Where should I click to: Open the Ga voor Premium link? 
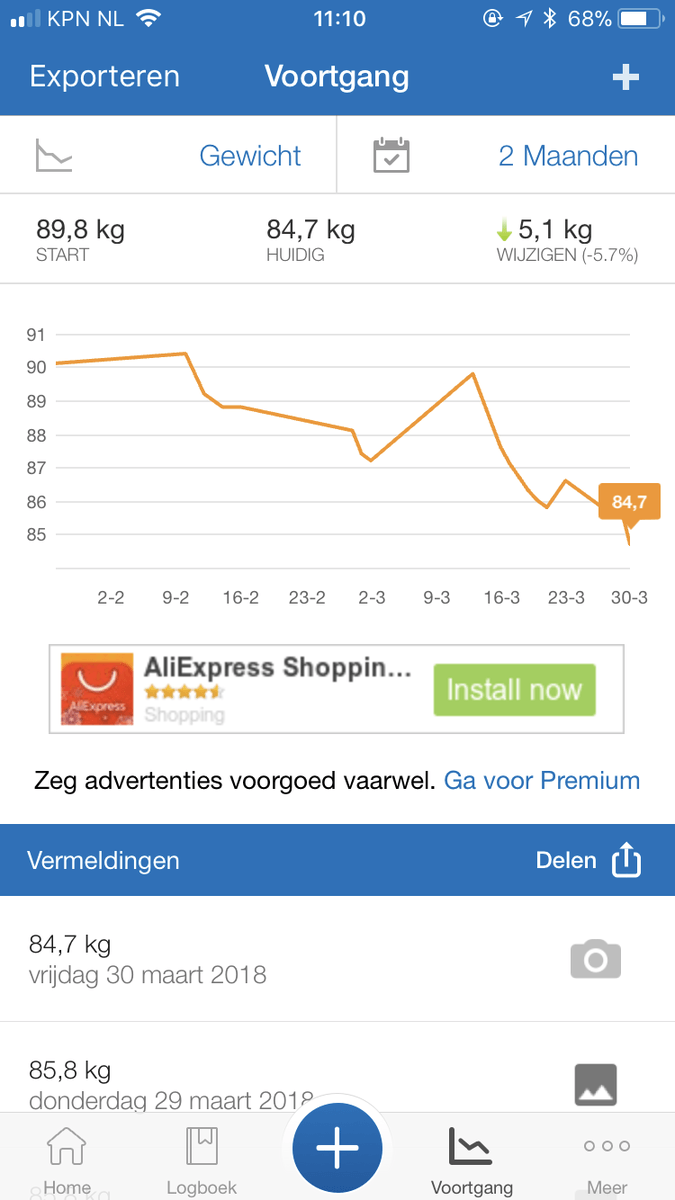[541, 780]
